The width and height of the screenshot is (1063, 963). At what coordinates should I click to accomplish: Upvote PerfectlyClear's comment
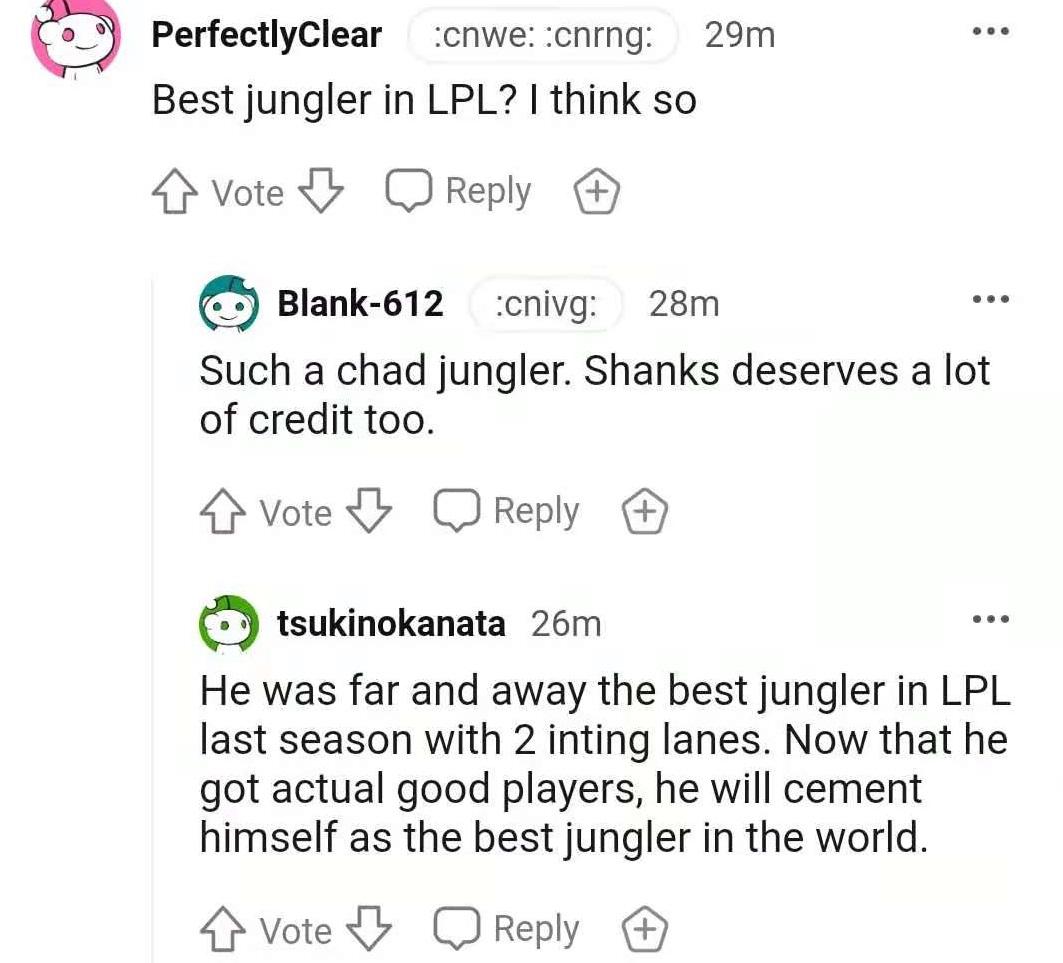tap(173, 192)
